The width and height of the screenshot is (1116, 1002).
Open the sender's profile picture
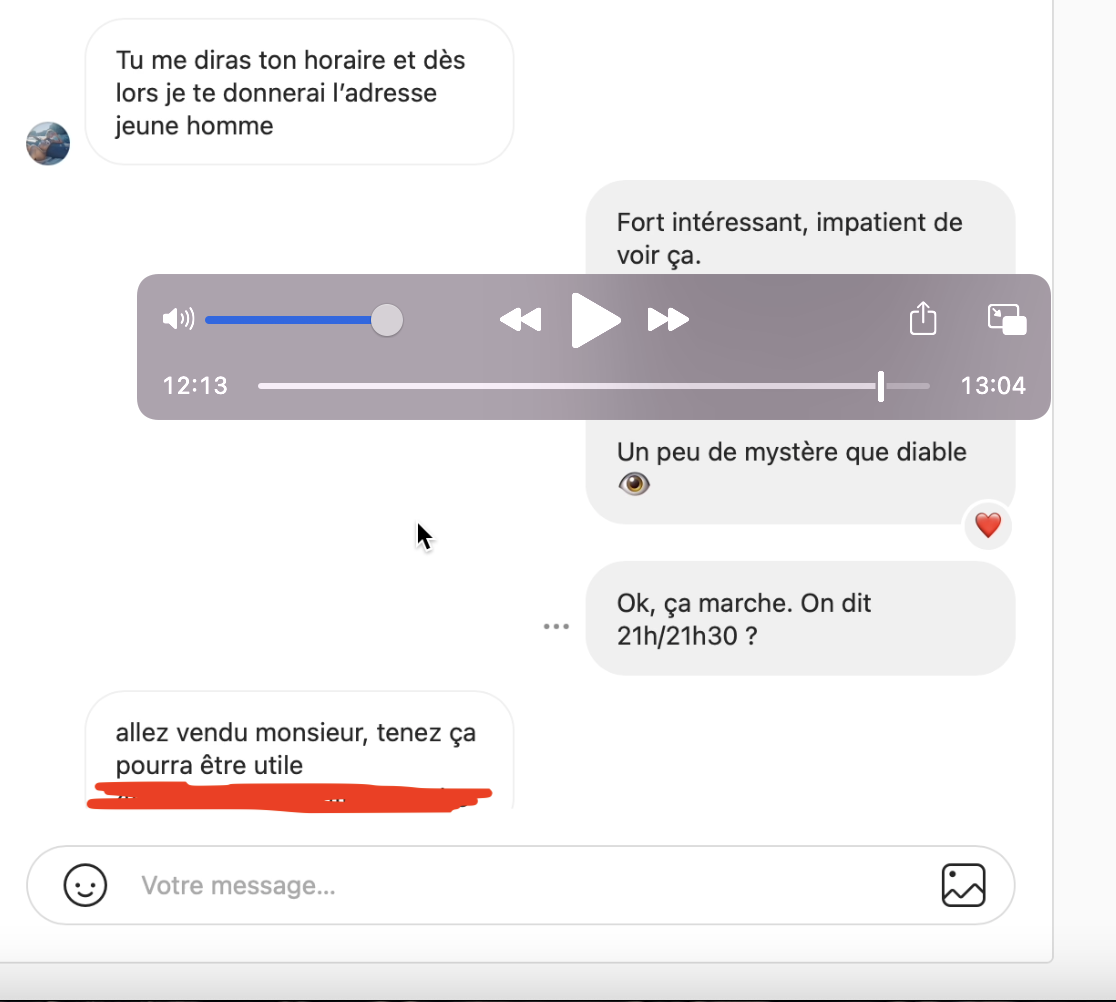pos(48,143)
